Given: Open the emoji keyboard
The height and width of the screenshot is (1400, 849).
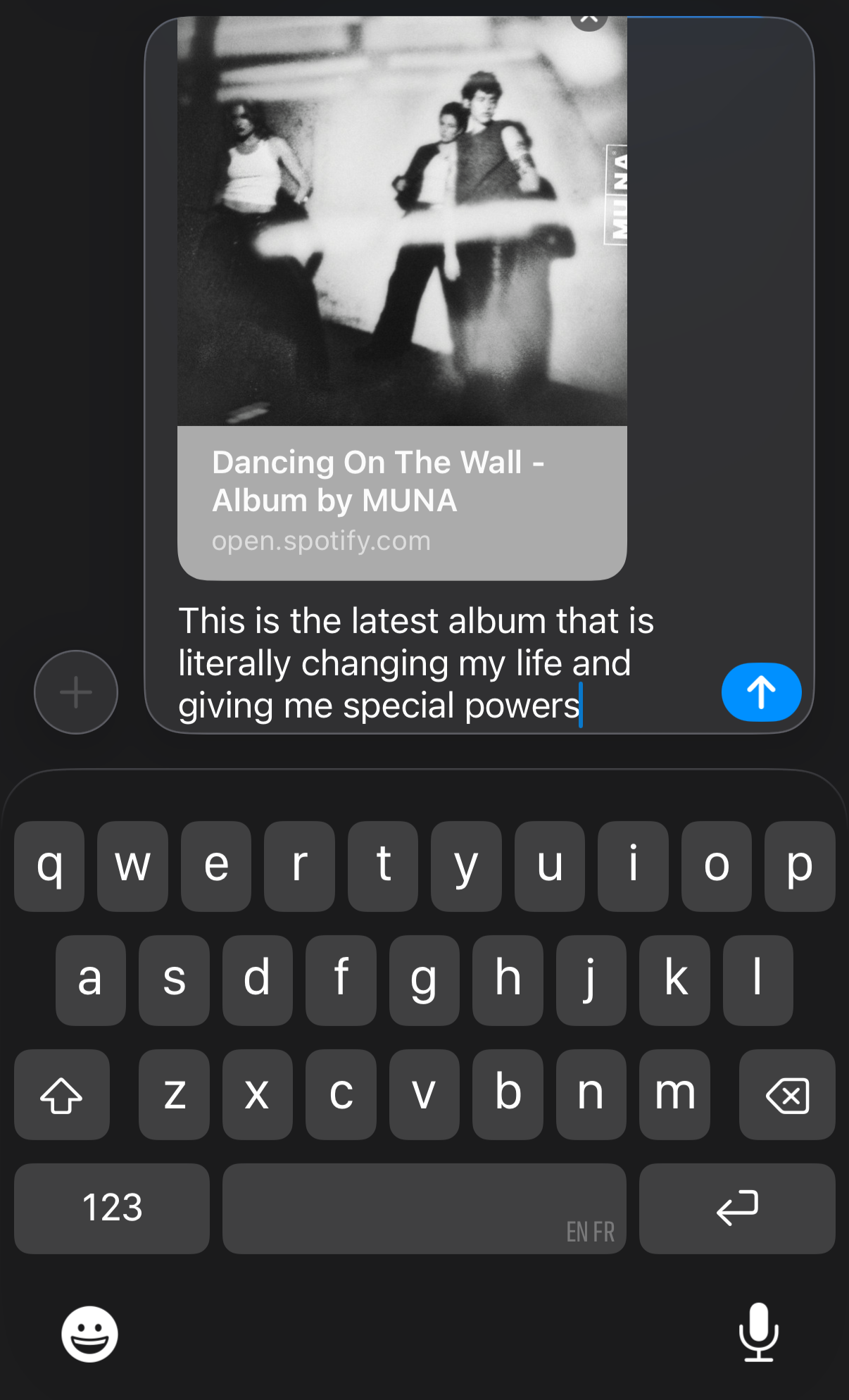Looking at the screenshot, I should tap(89, 1334).
